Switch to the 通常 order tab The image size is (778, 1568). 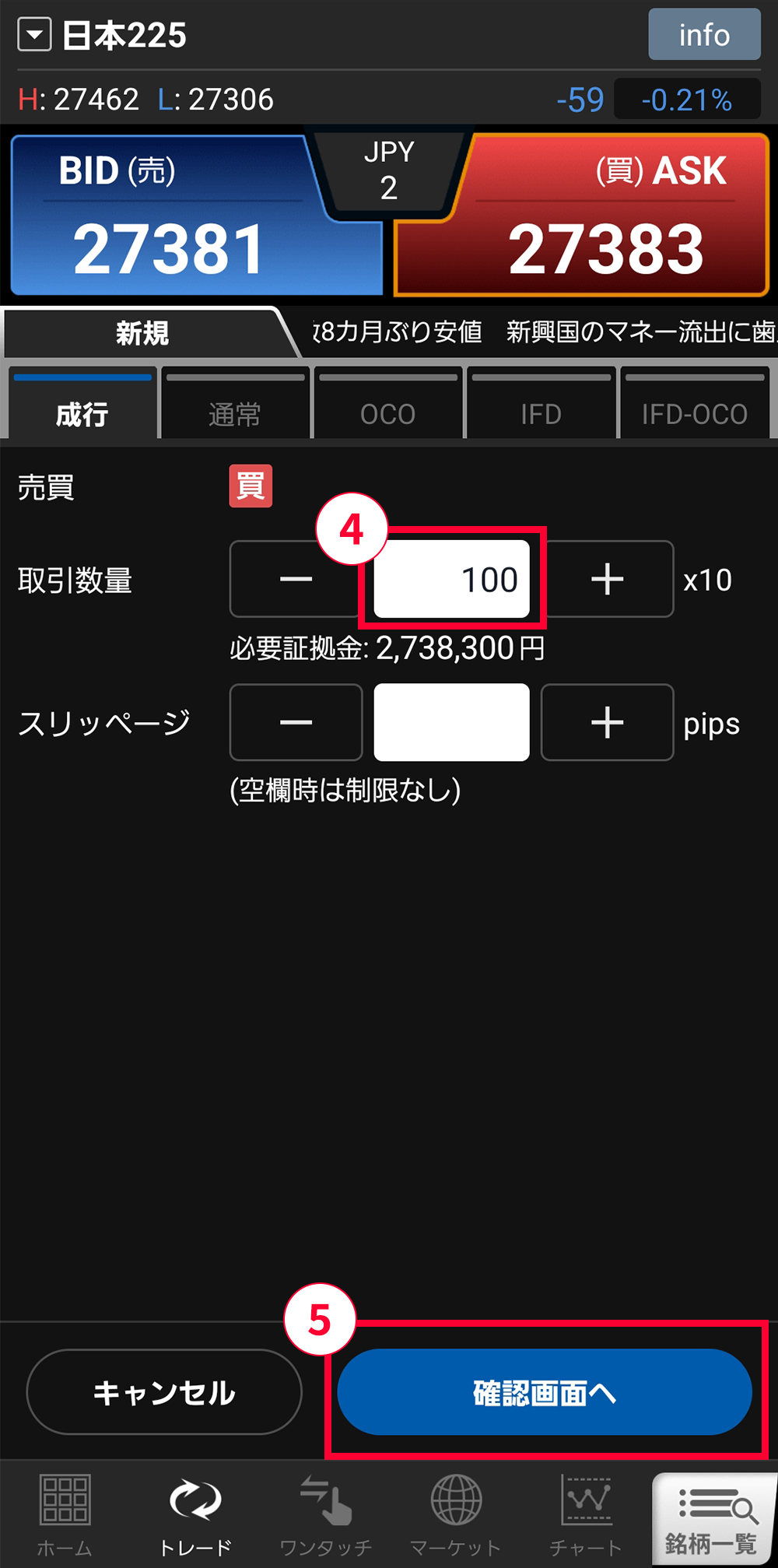(235, 412)
